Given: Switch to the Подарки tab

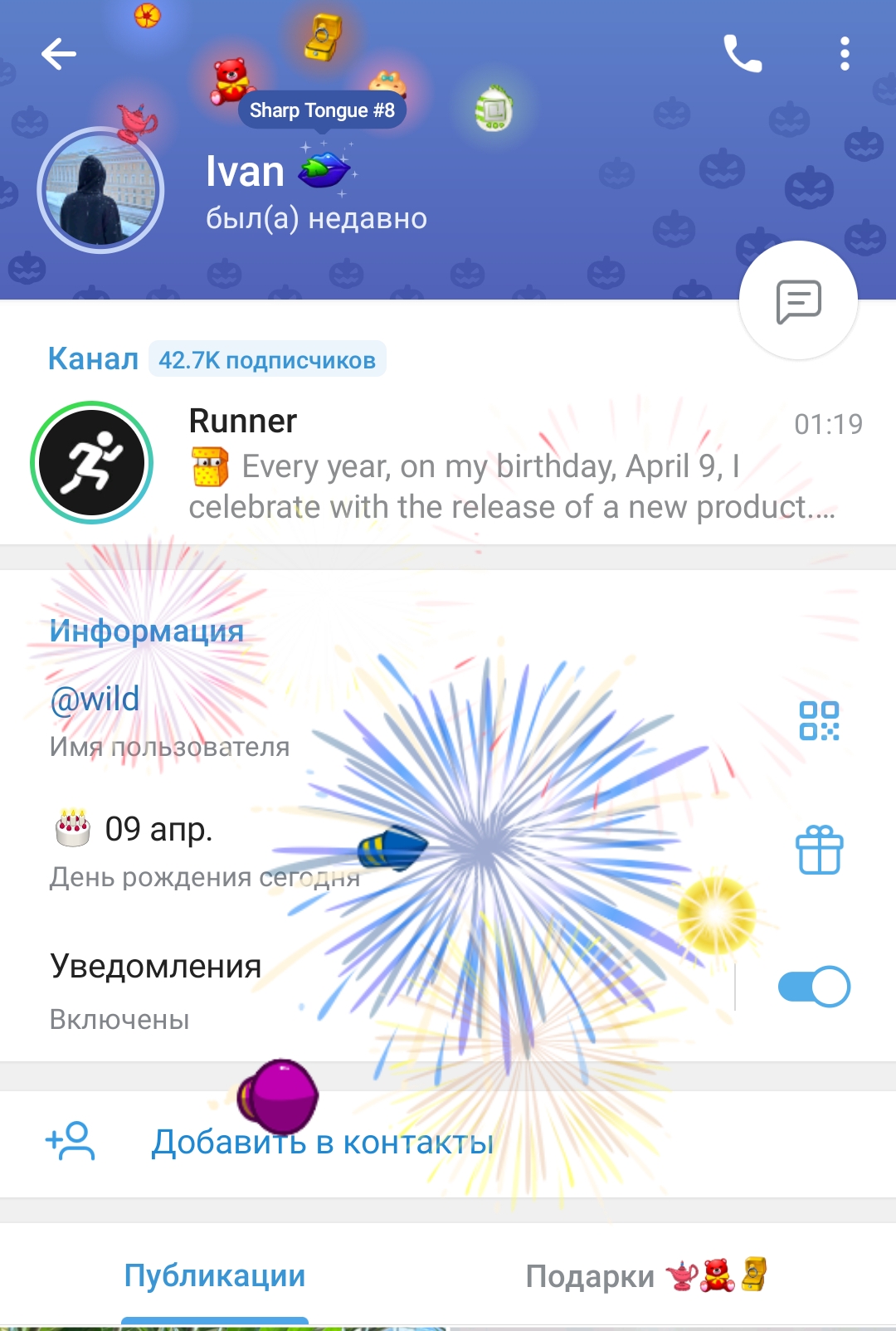Looking at the screenshot, I should (646, 1275).
